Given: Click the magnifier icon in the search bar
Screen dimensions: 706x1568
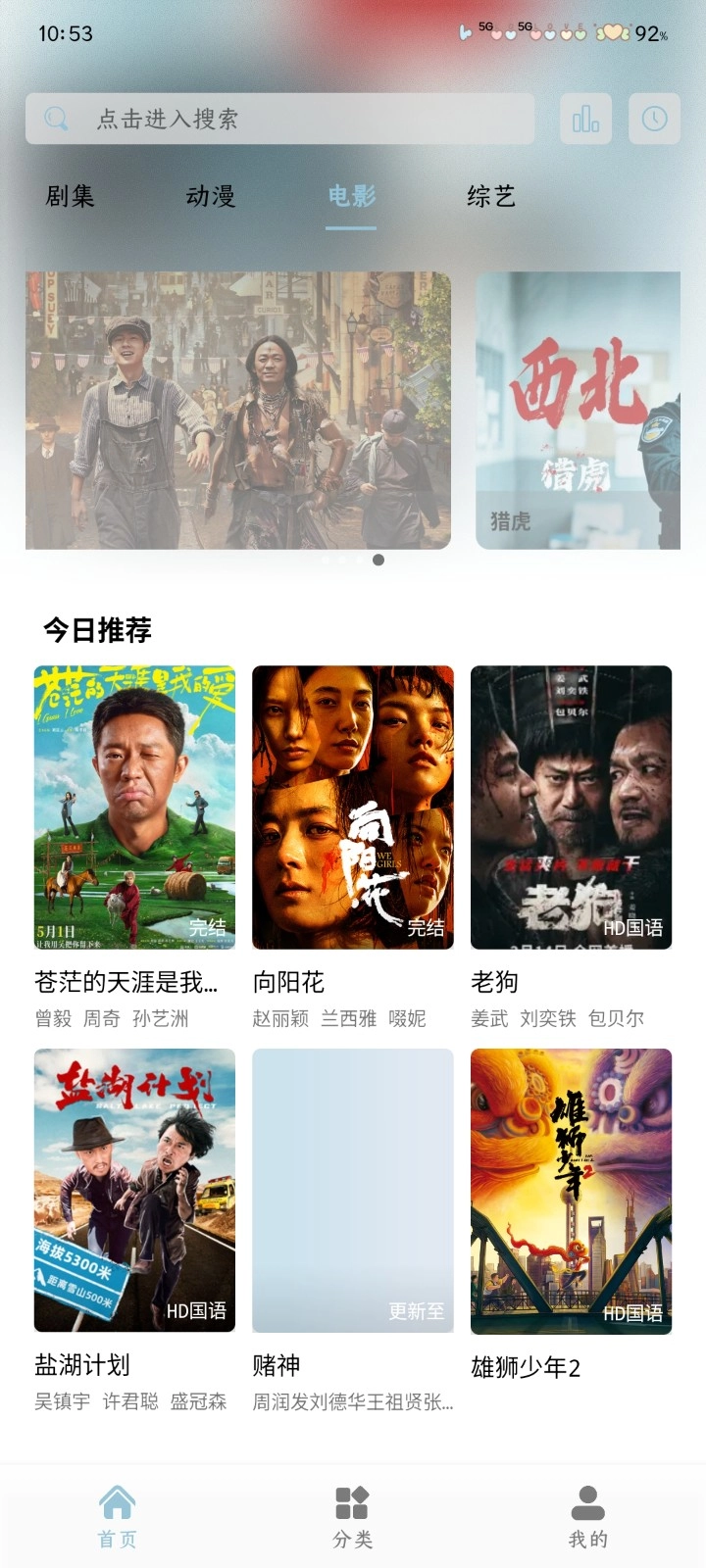Looking at the screenshot, I should pyautogui.click(x=54, y=118).
